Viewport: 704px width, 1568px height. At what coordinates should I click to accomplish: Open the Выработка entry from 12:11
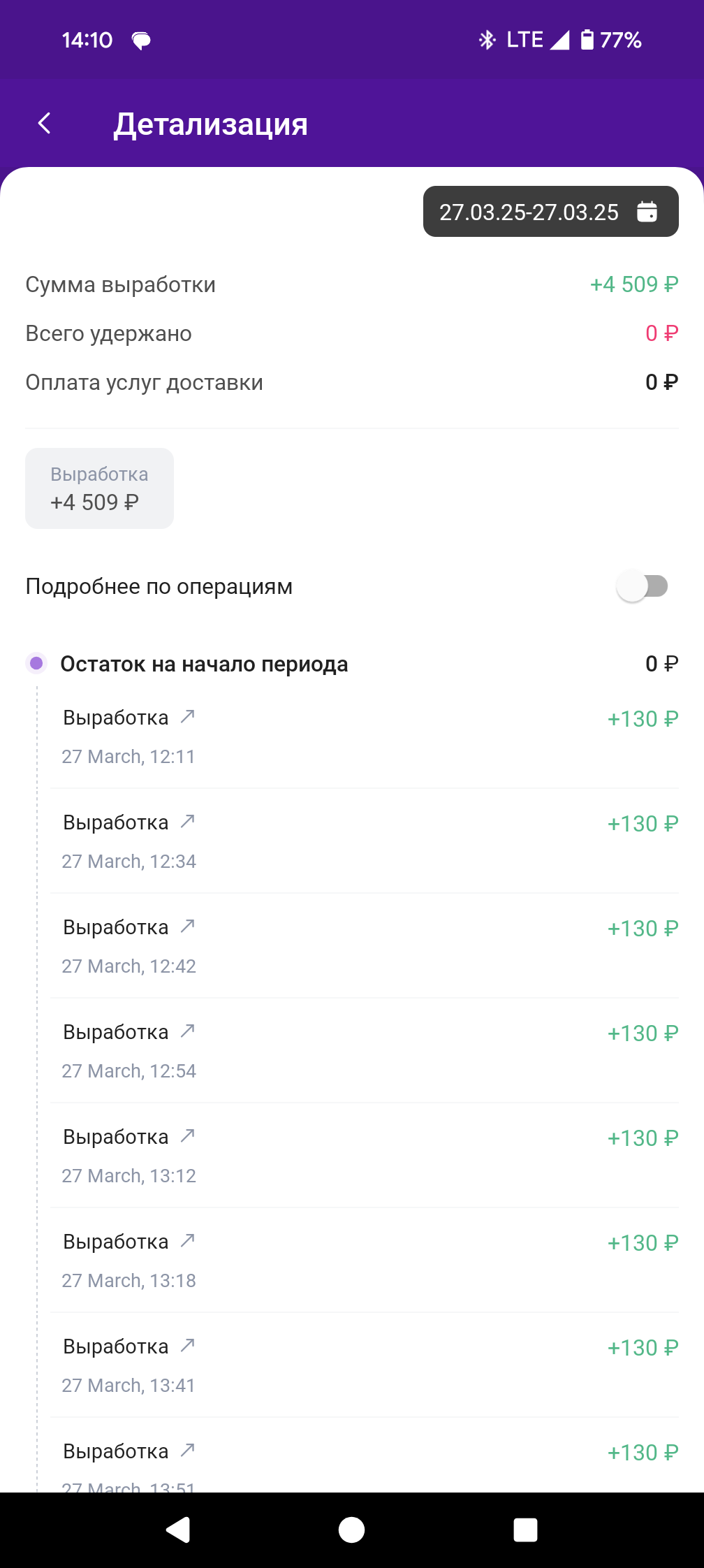pos(364,736)
